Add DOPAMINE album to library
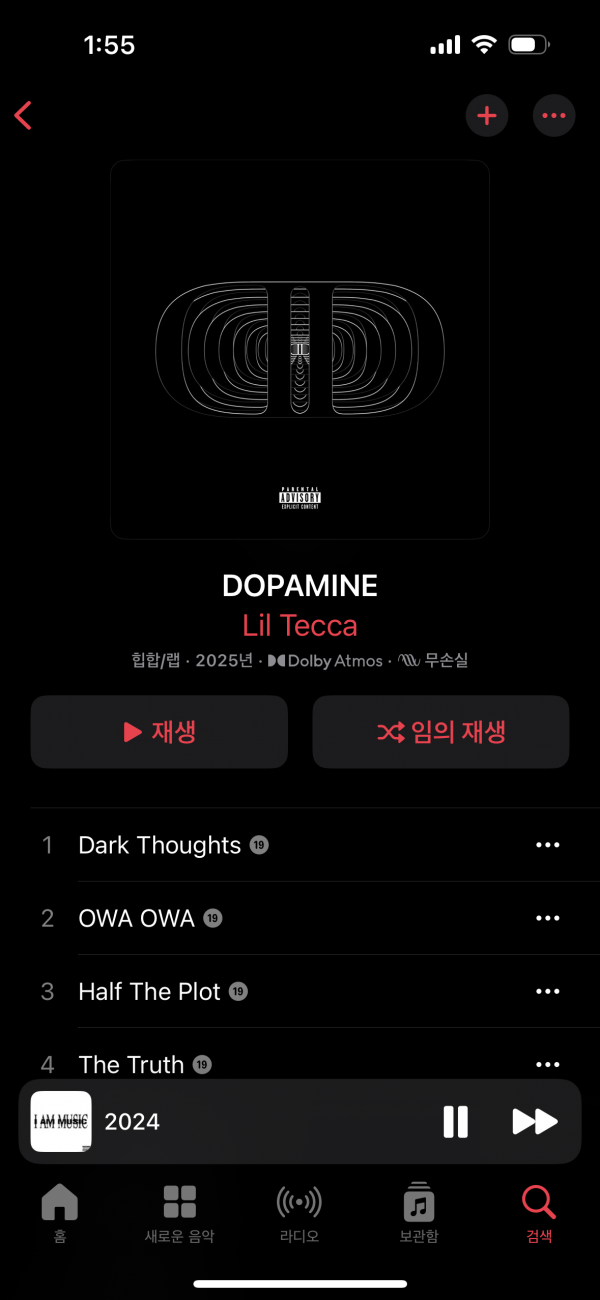600x1300 pixels. tap(487, 116)
